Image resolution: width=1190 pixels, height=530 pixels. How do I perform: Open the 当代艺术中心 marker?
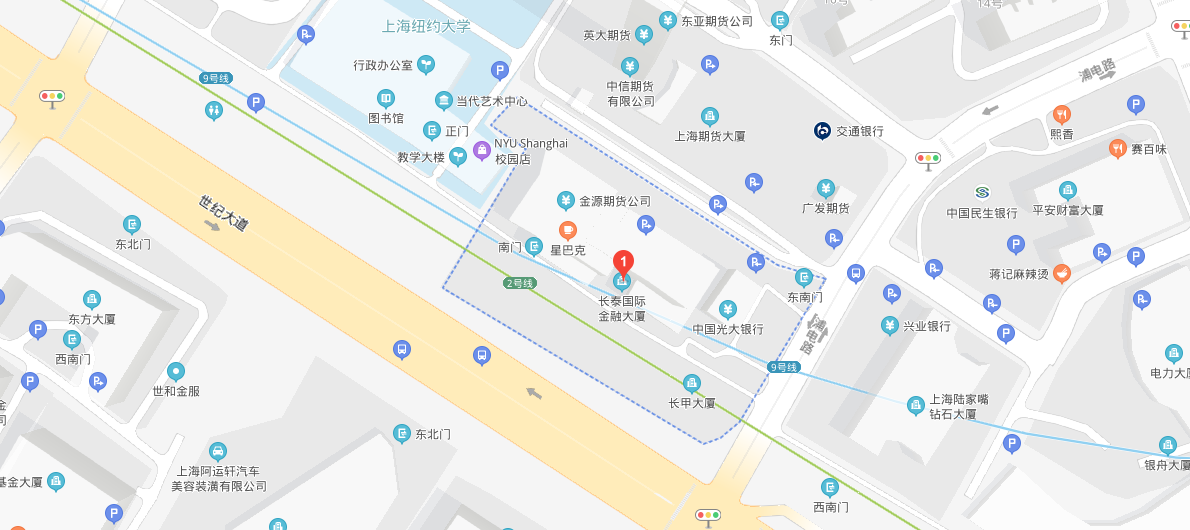tap(443, 100)
